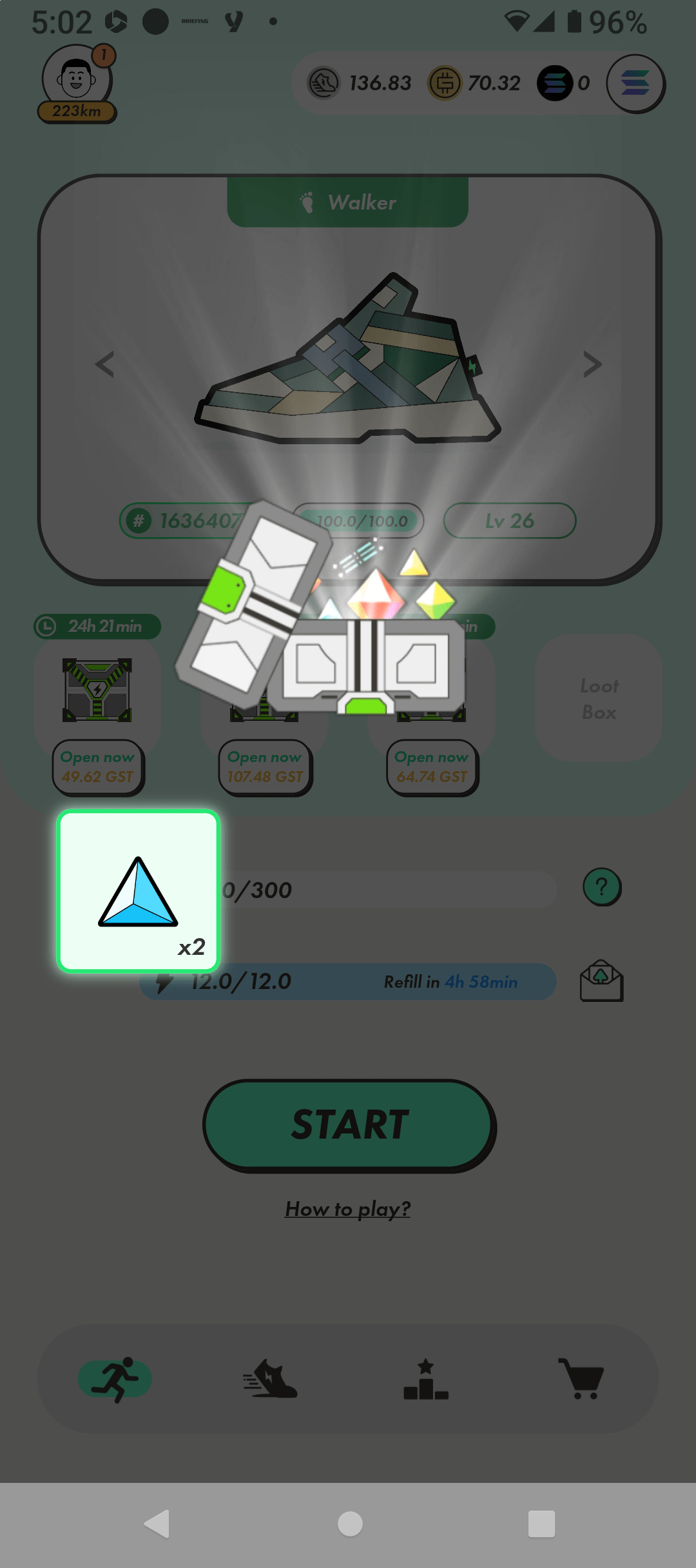Show the previous sneaker

(105, 364)
